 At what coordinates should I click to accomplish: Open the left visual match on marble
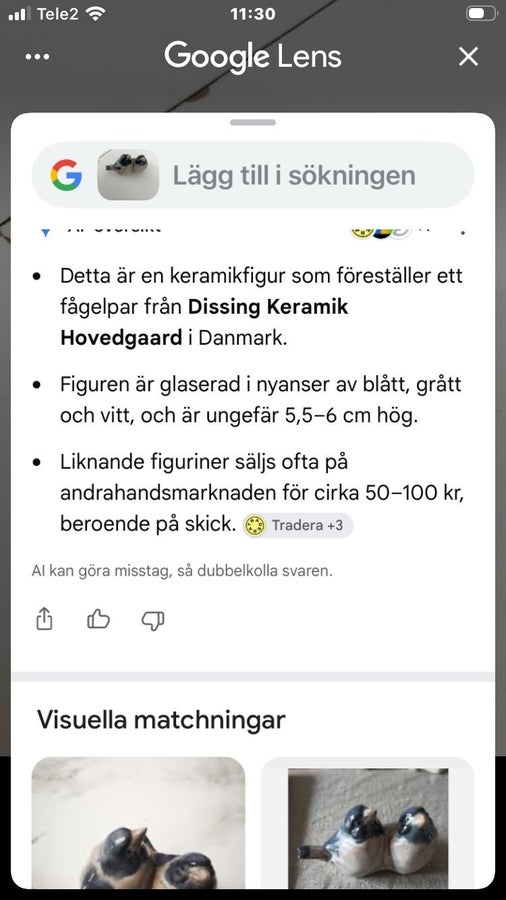point(138,823)
